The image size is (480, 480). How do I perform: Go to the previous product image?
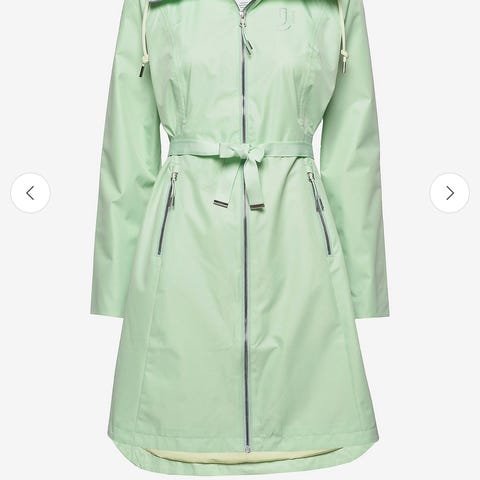[x=30, y=193]
